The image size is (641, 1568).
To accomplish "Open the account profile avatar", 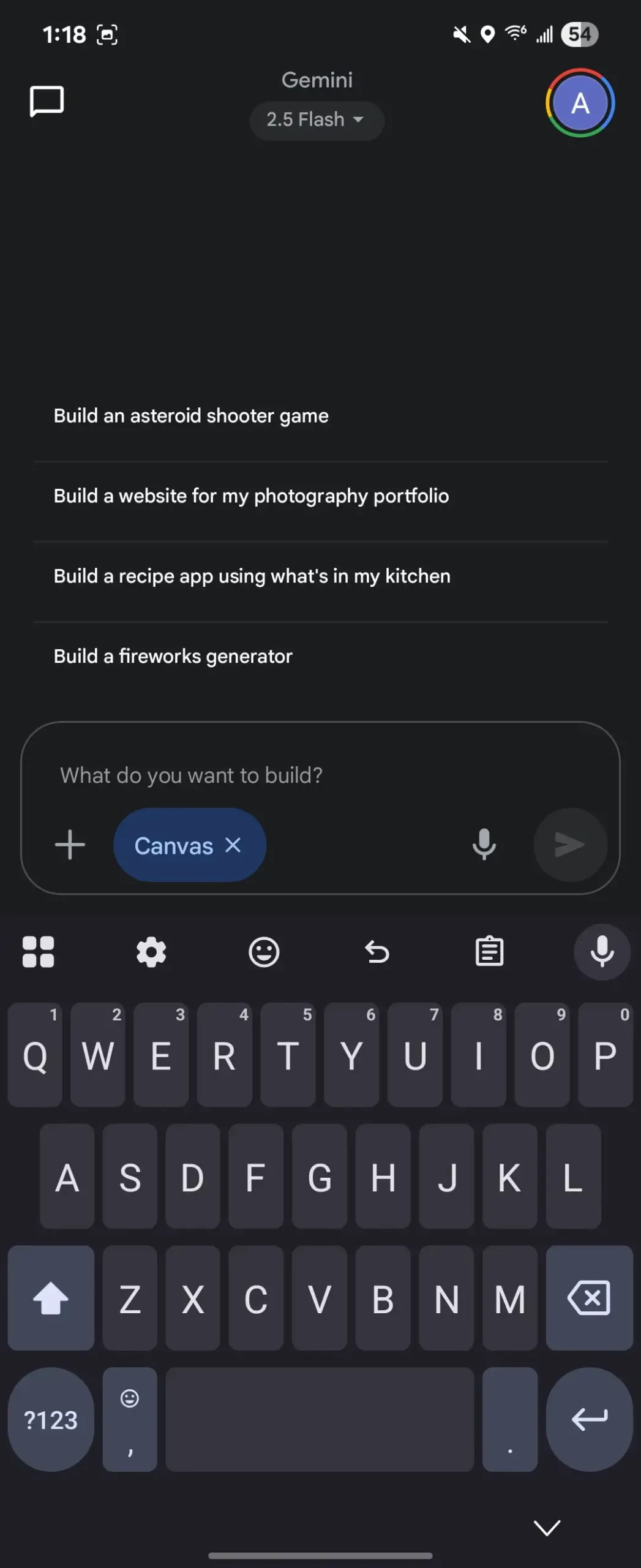I will (x=579, y=103).
